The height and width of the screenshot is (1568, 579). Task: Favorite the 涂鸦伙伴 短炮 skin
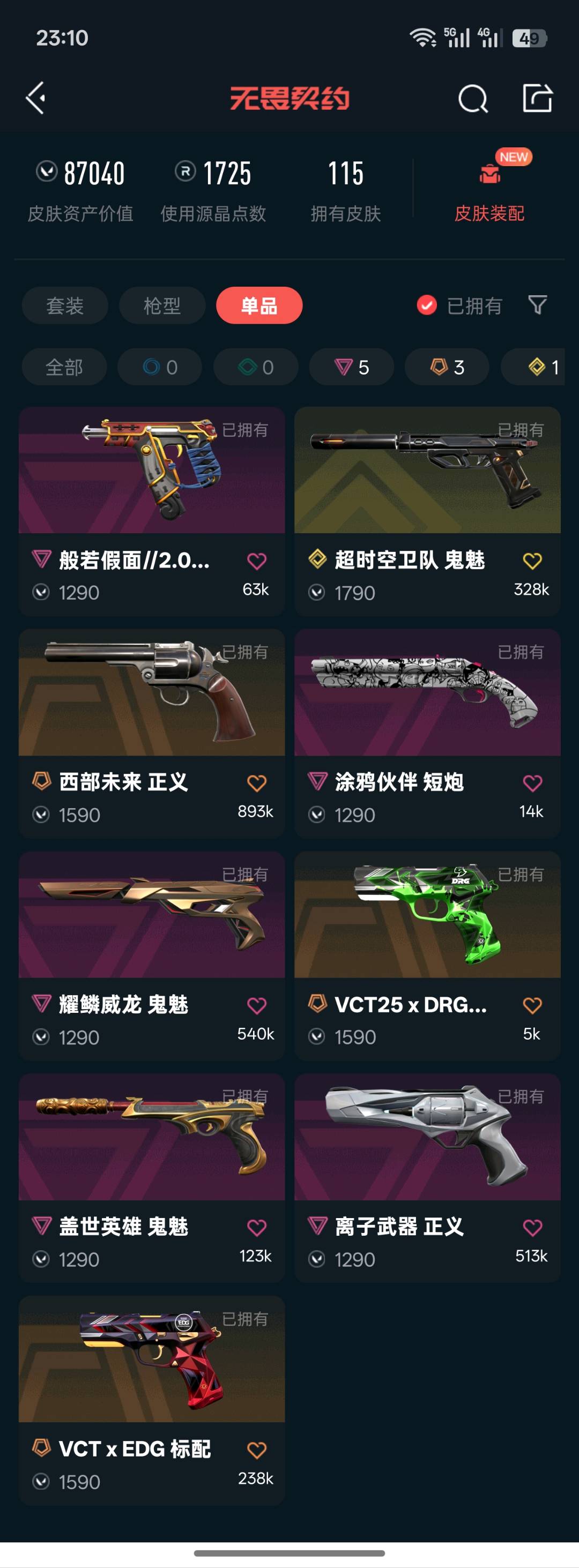click(x=532, y=783)
